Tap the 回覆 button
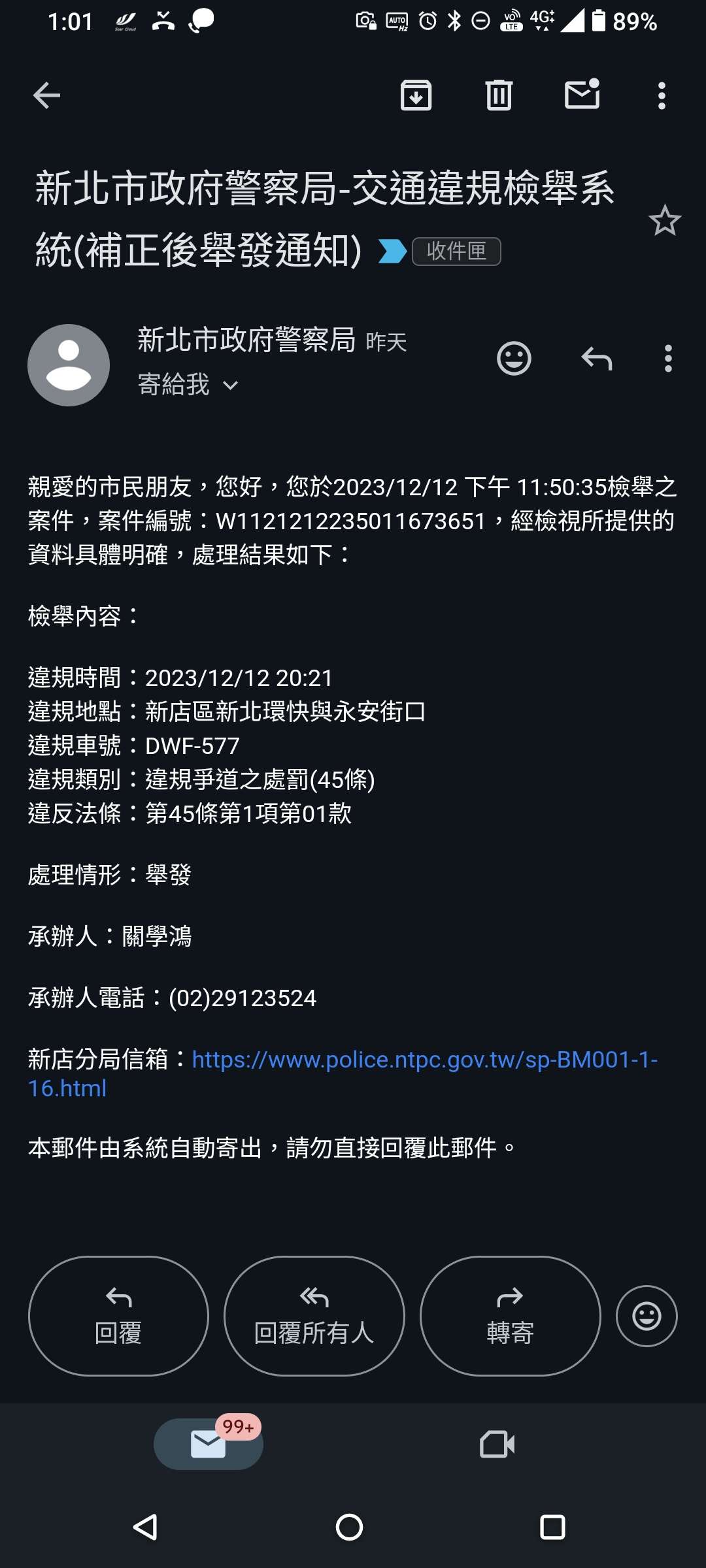Image resolution: width=706 pixels, height=1568 pixels. 118,1316
